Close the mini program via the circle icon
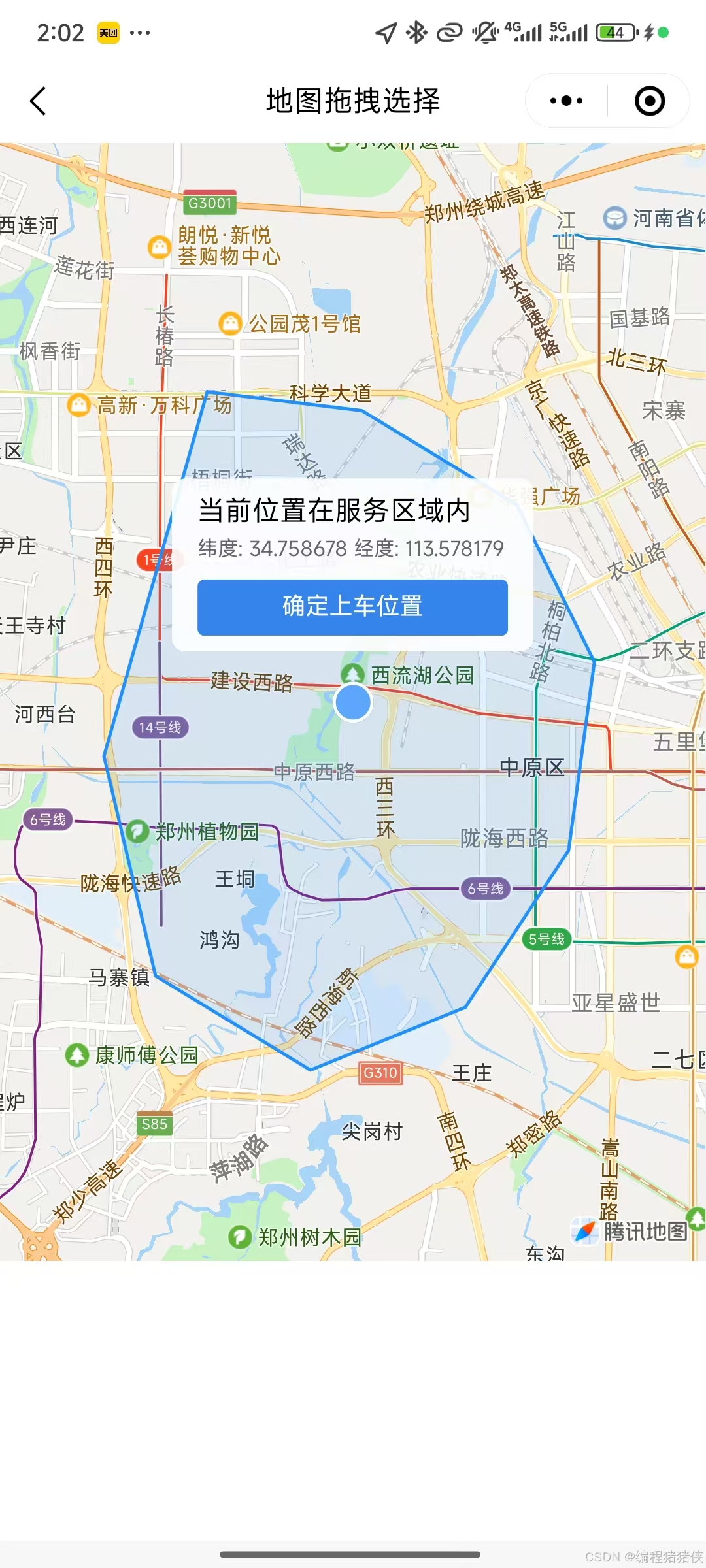Viewport: 706px width, 1568px height. tap(650, 101)
